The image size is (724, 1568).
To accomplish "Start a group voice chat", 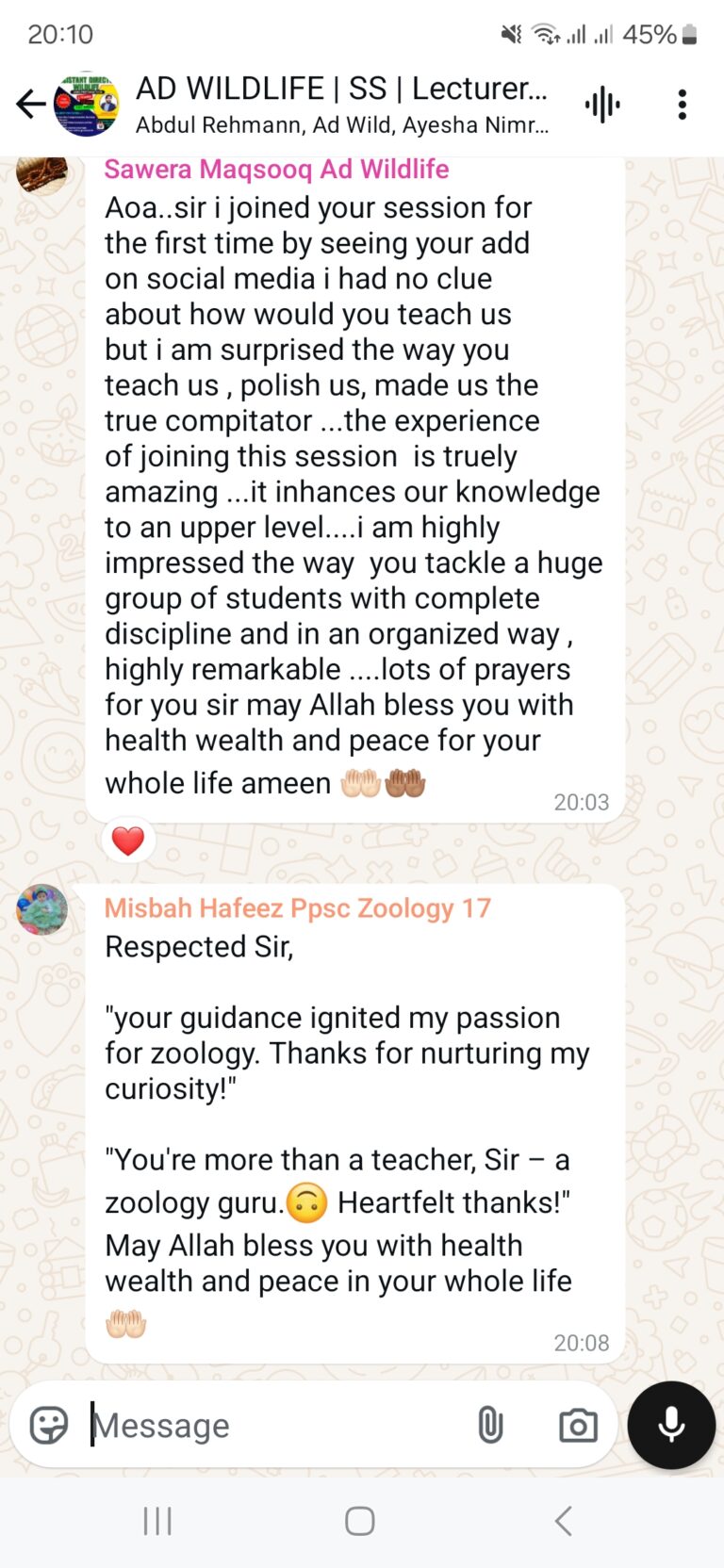I will click(x=602, y=104).
